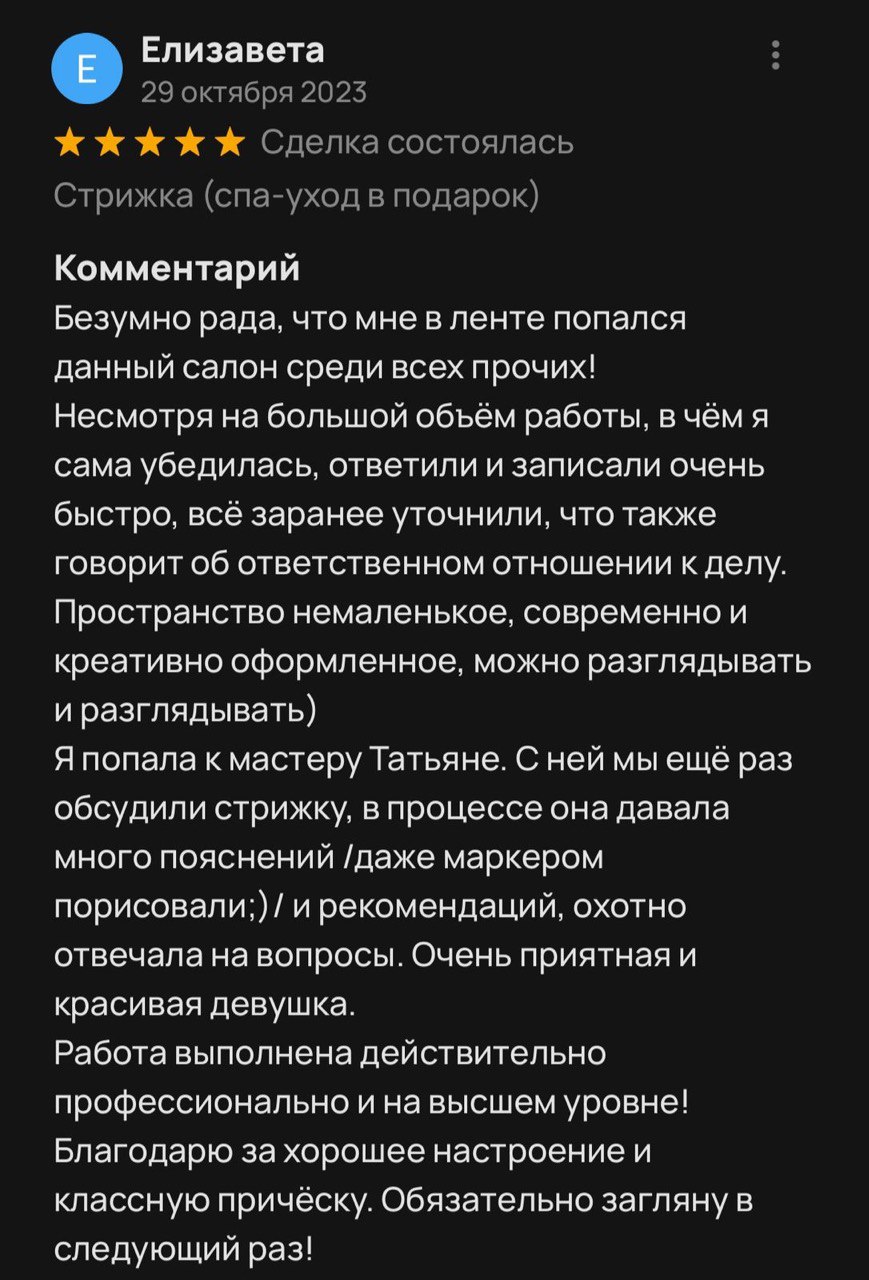869x1280 pixels.
Task: Open reviewer Елизавета's profile avatar
Action: pyautogui.click(x=86, y=70)
